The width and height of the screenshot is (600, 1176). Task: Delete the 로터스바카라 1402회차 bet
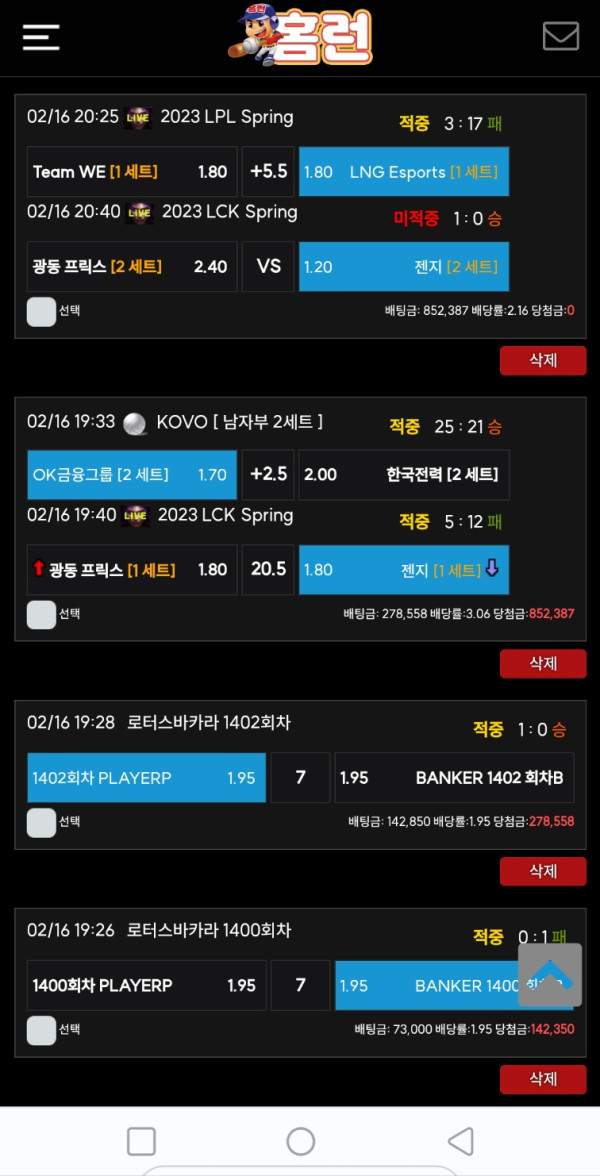tap(543, 872)
